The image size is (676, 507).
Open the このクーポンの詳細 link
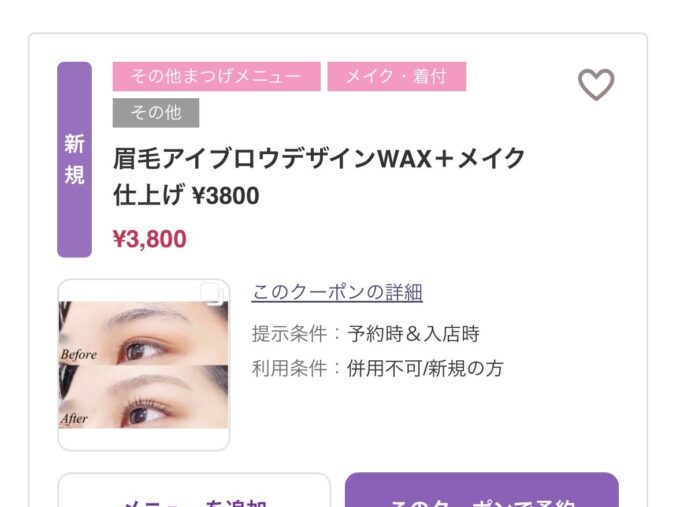pos(337,293)
